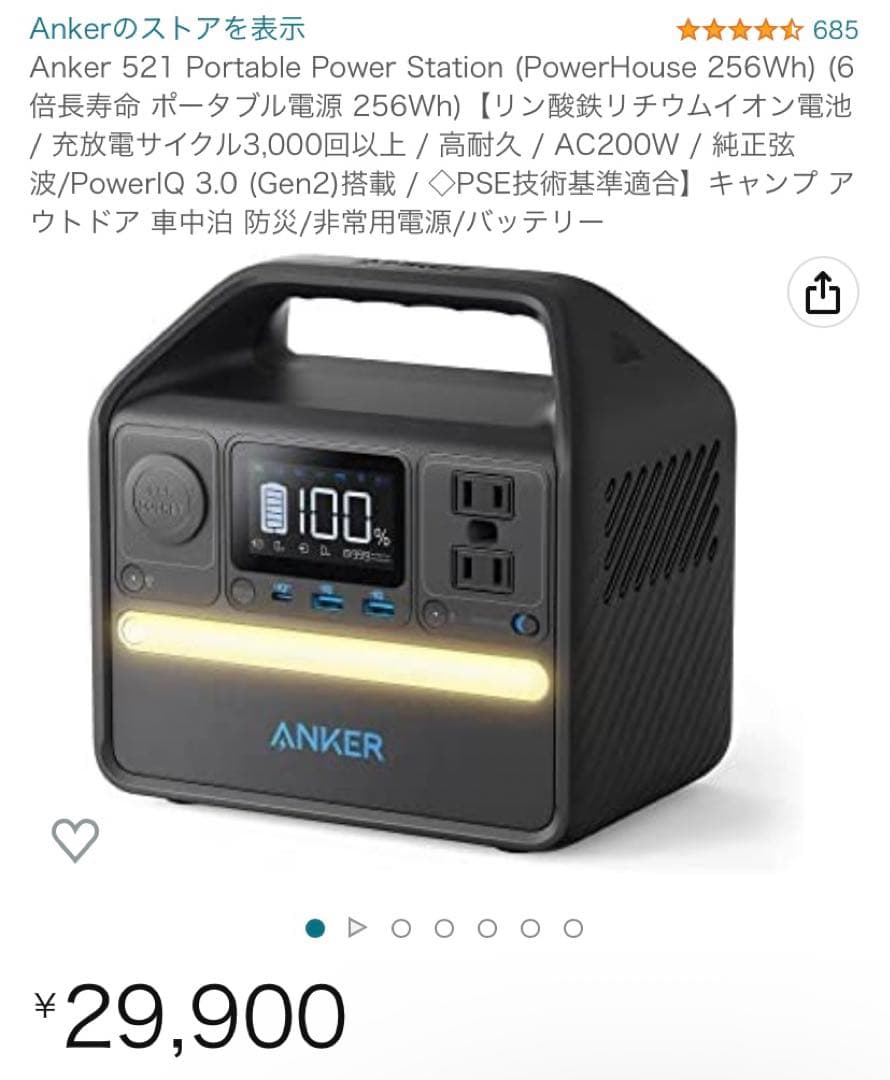Tap the second star in the rating
The image size is (890, 1080).
pyautogui.click(x=712, y=30)
